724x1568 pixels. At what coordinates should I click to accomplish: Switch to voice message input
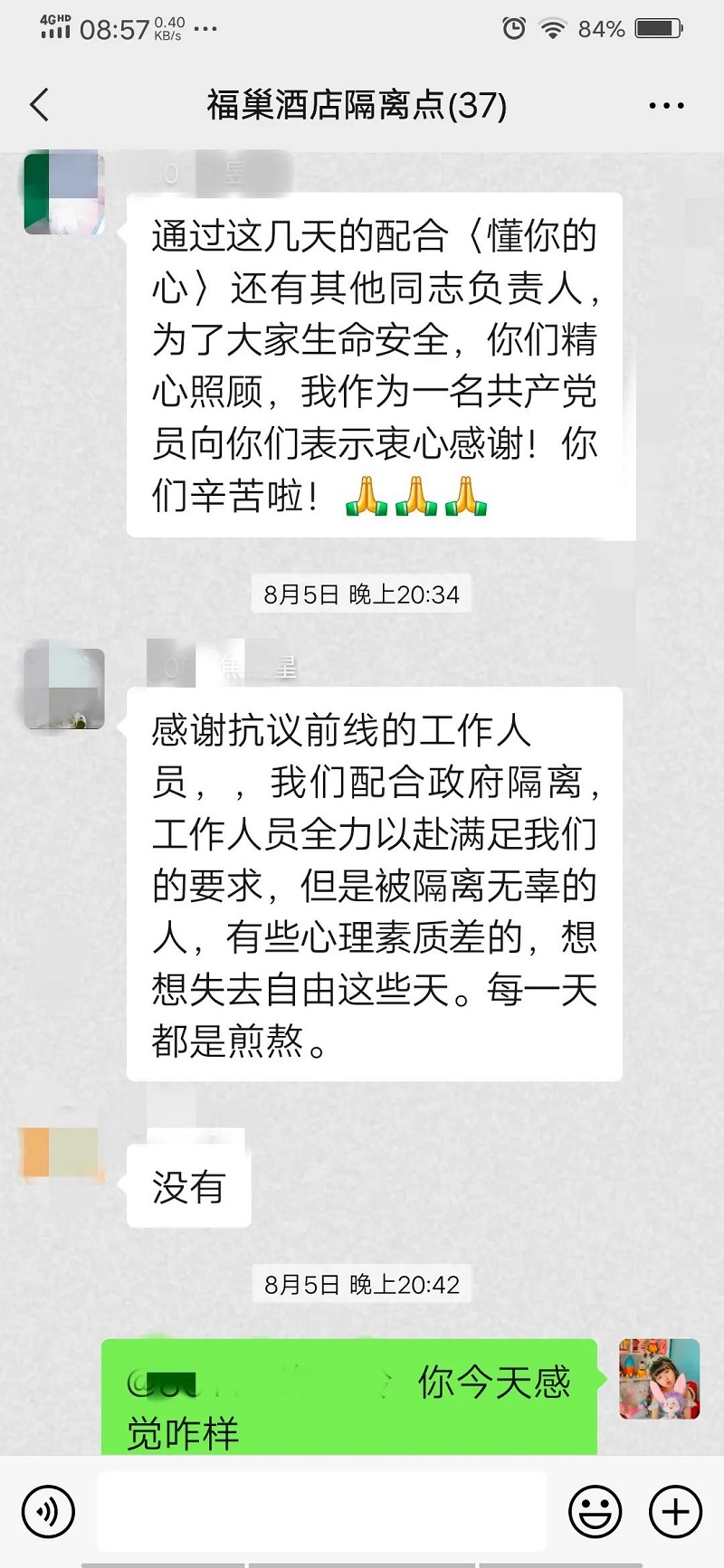tap(48, 1511)
